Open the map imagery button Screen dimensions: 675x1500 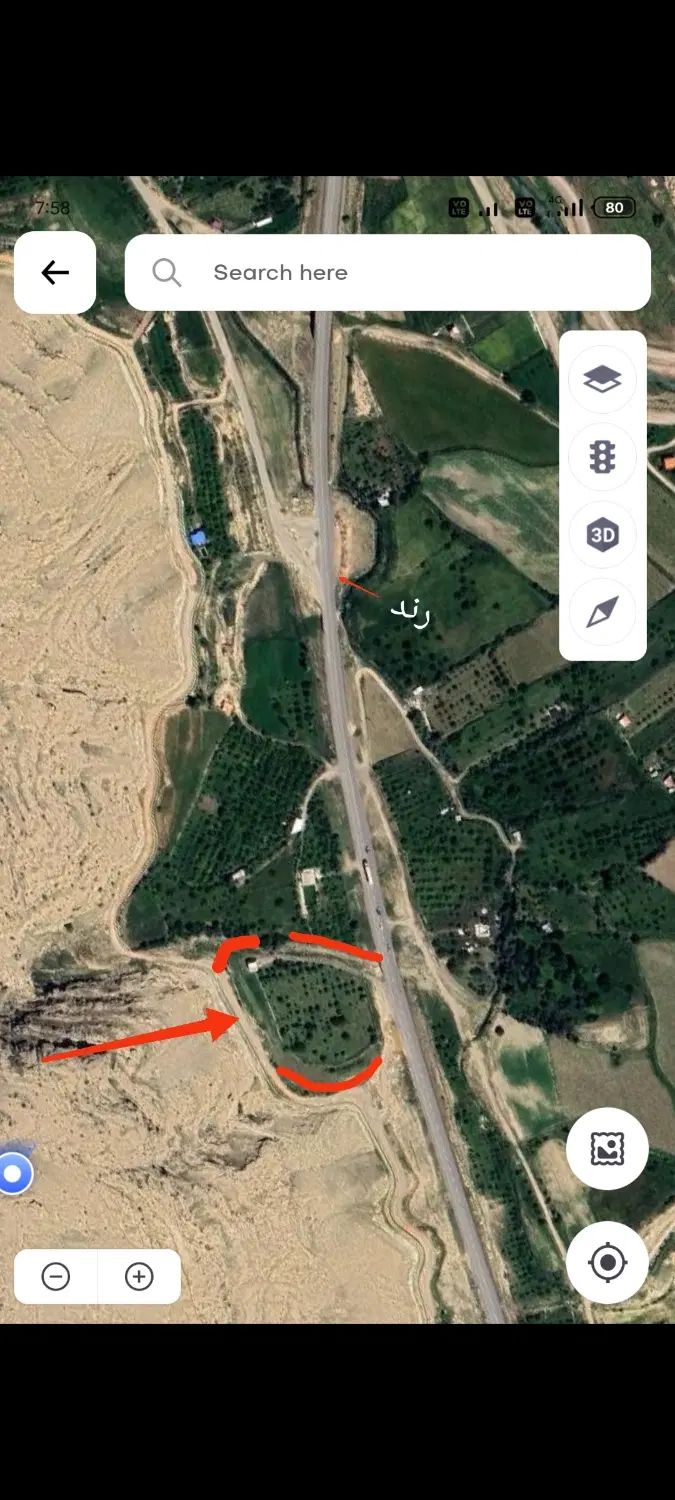607,1149
